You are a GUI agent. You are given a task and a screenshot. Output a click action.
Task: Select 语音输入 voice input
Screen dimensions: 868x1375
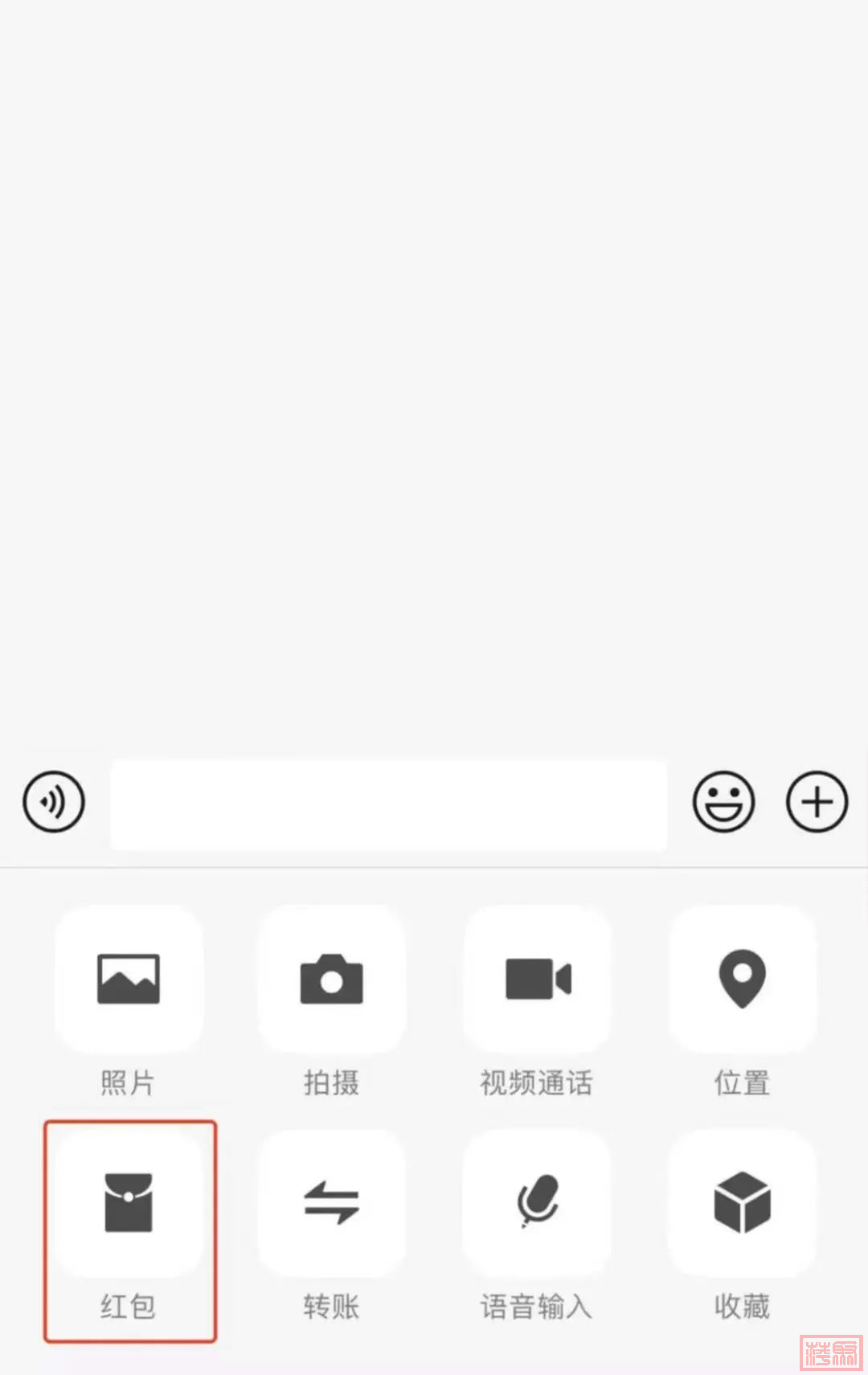537,1203
